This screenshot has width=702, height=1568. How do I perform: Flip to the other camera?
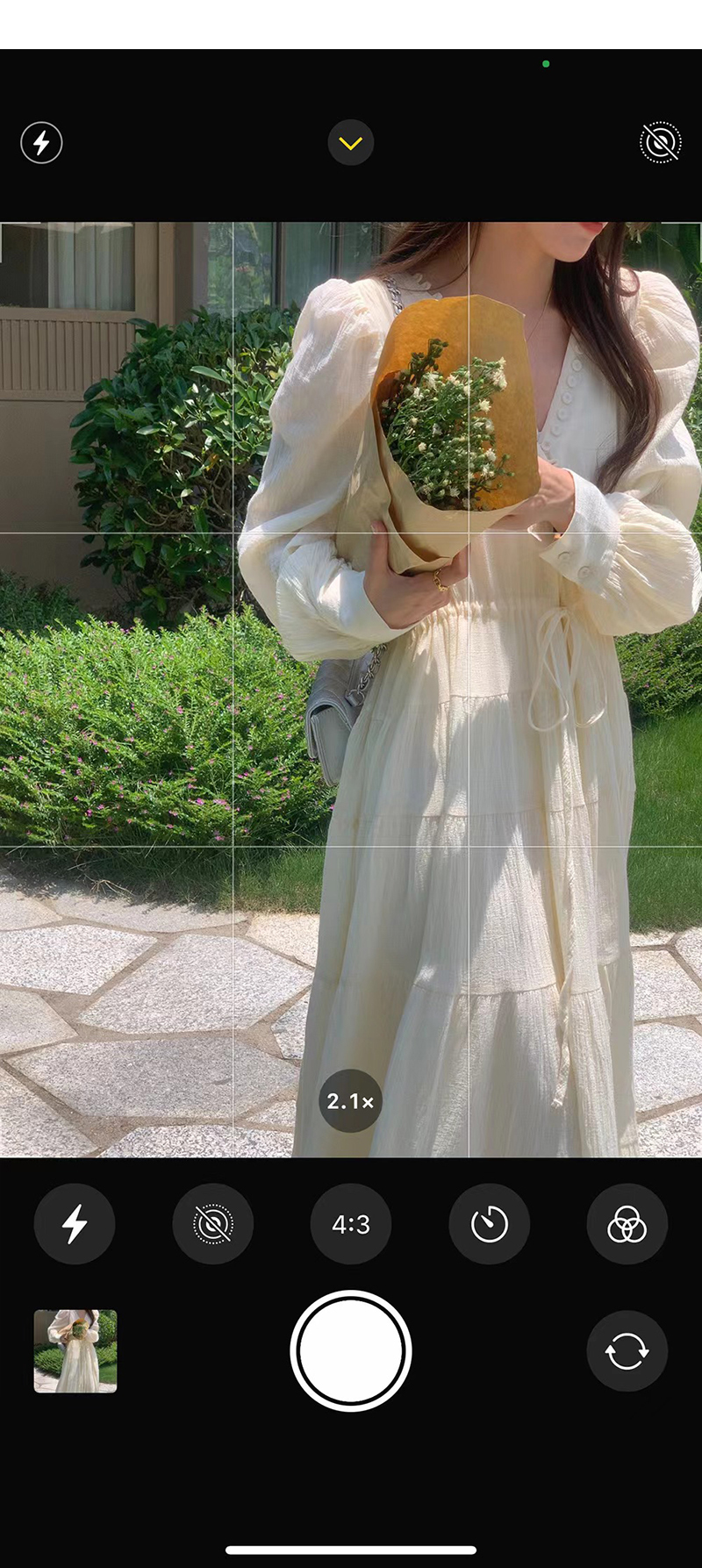(x=627, y=1351)
